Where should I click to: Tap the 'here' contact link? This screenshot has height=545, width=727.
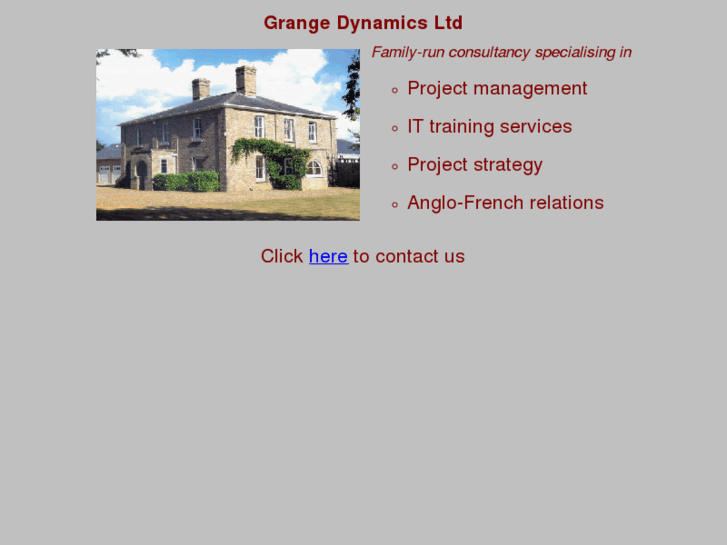[x=328, y=256]
